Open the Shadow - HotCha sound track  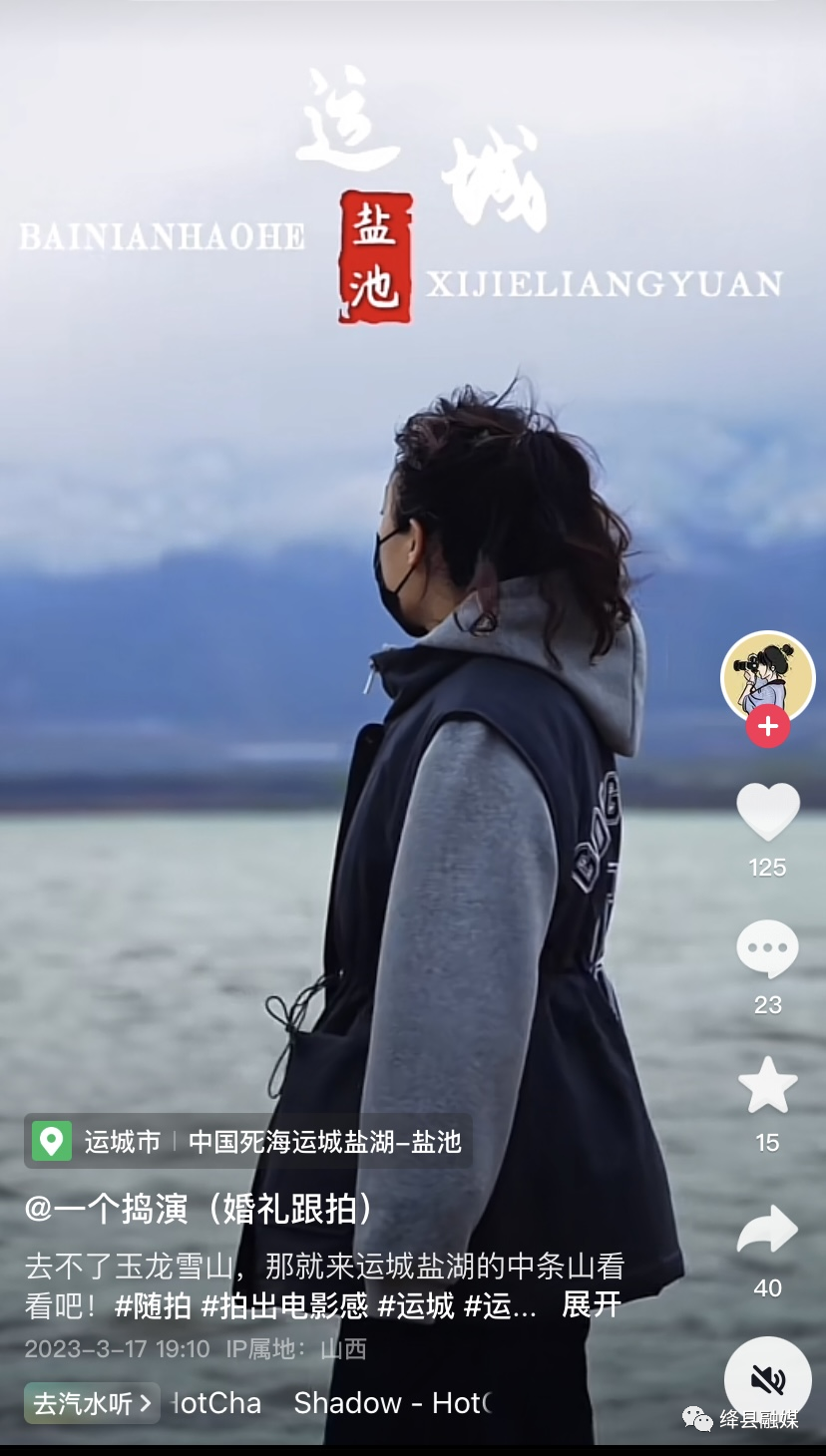(x=389, y=1403)
